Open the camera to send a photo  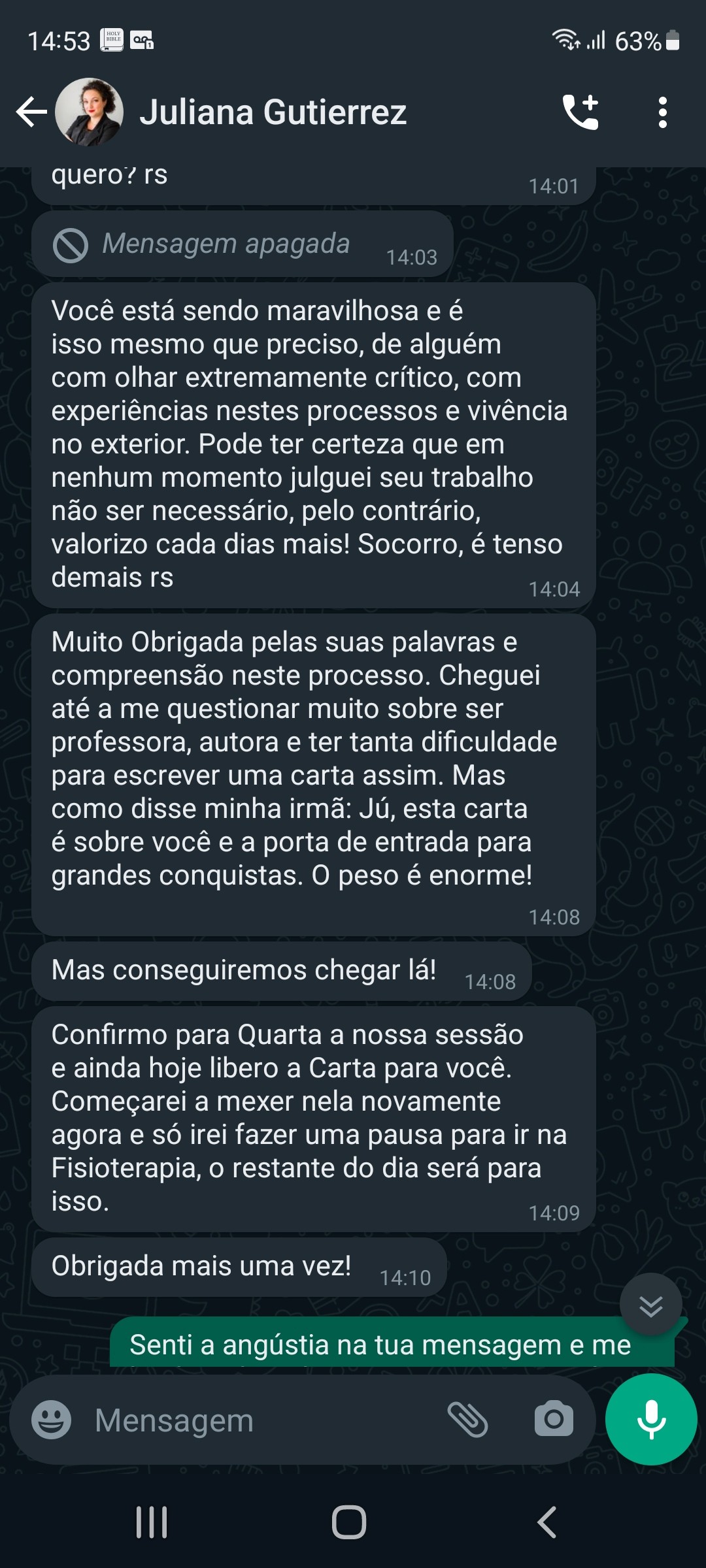554,1420
